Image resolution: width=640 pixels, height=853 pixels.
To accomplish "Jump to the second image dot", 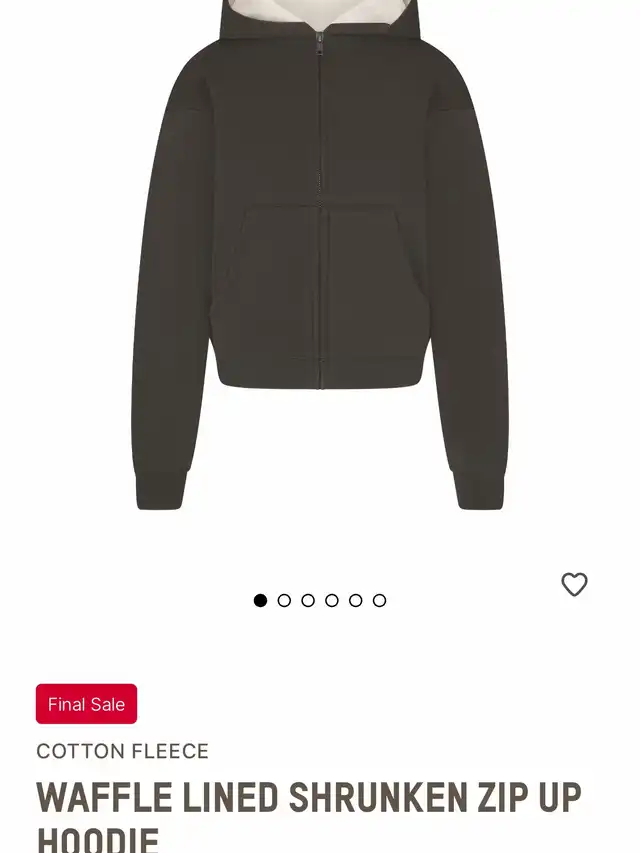I will pos(284,600).
